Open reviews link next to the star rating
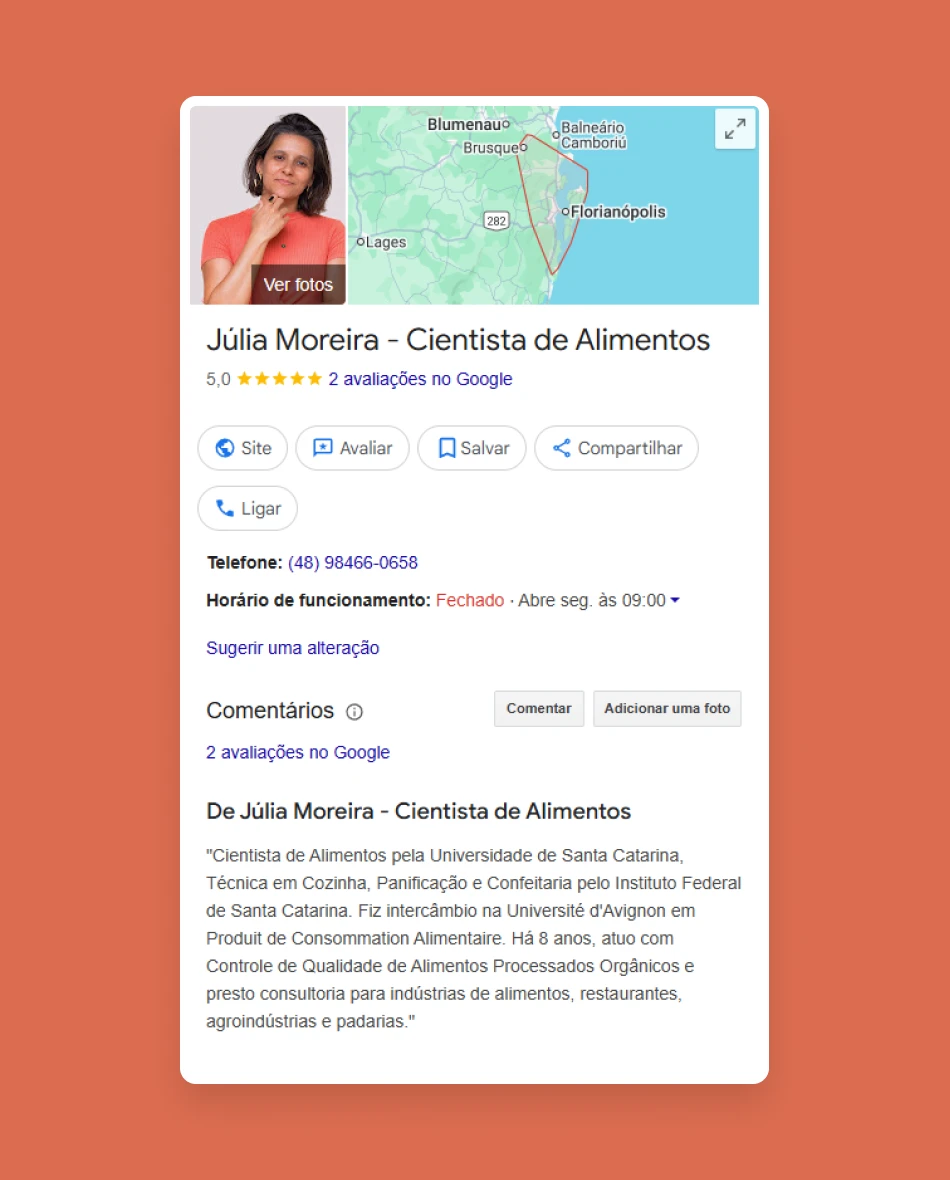This screenshot has height=1180, width=950. 420,379
